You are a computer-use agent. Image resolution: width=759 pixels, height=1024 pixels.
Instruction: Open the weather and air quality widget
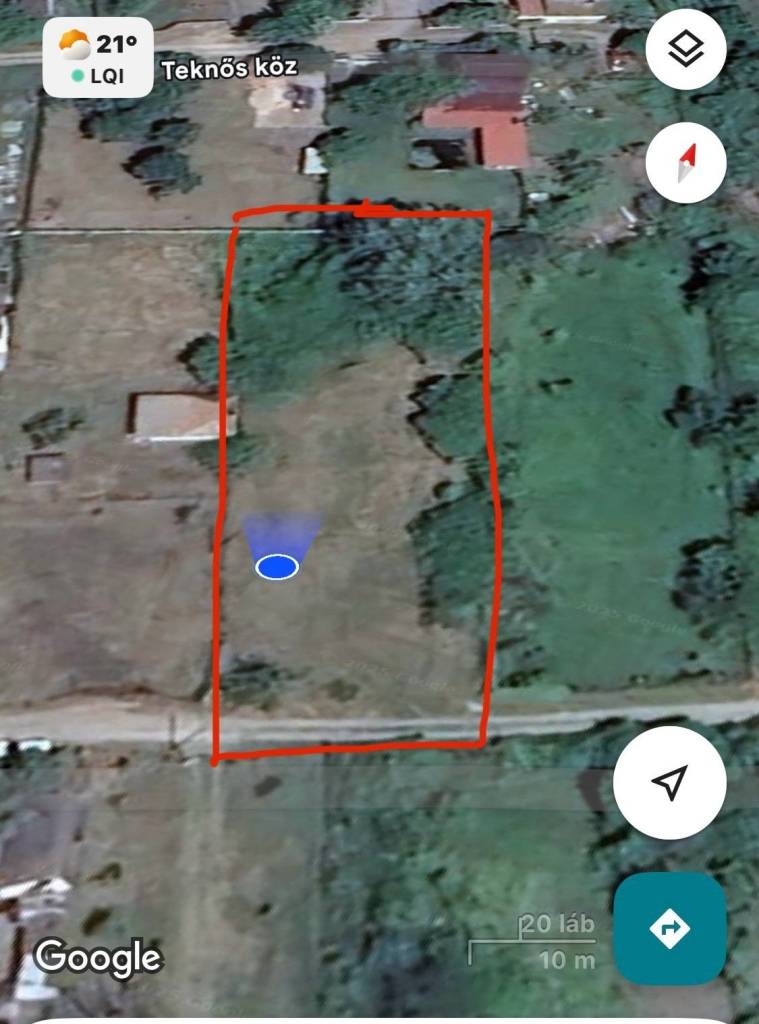[x=98, y=58]
